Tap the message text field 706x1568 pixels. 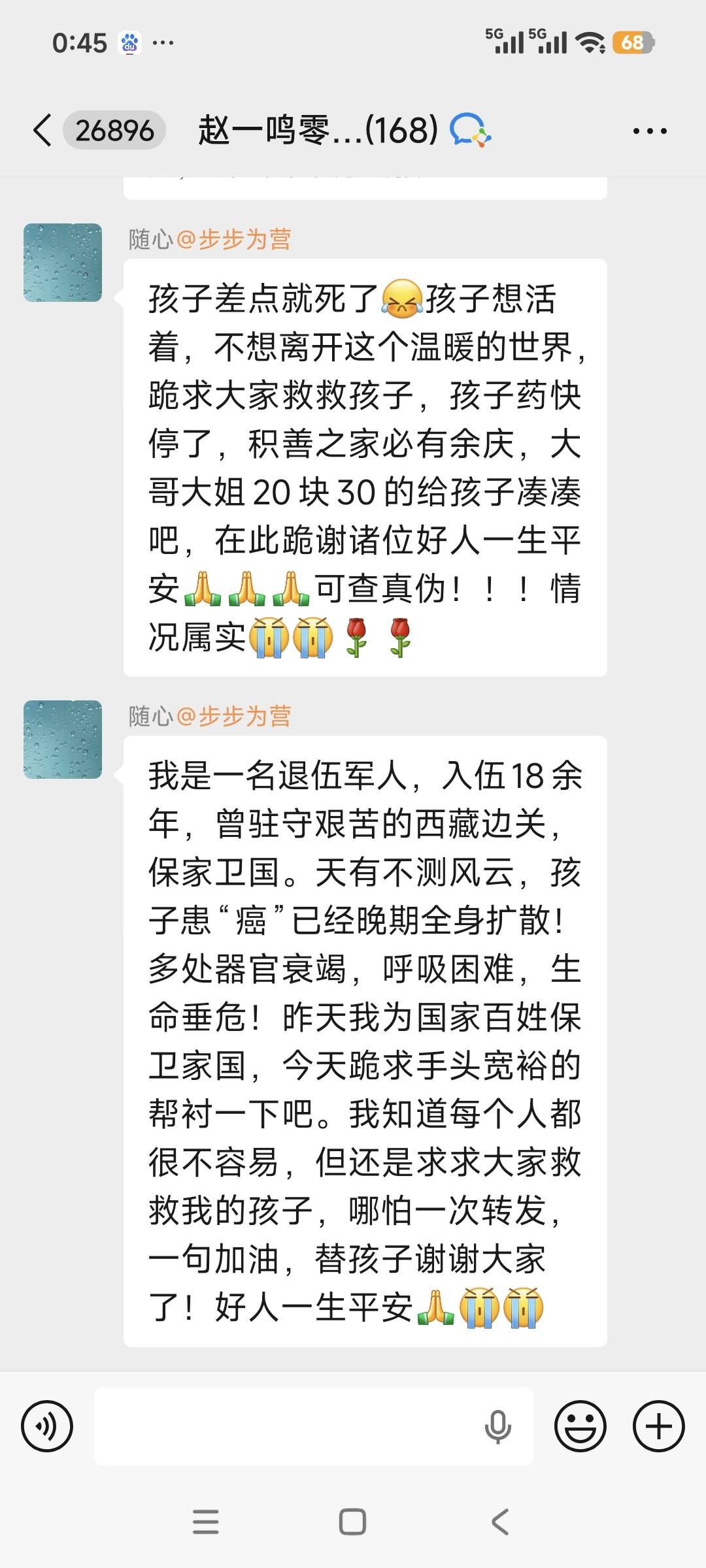tap(288, 1426)
